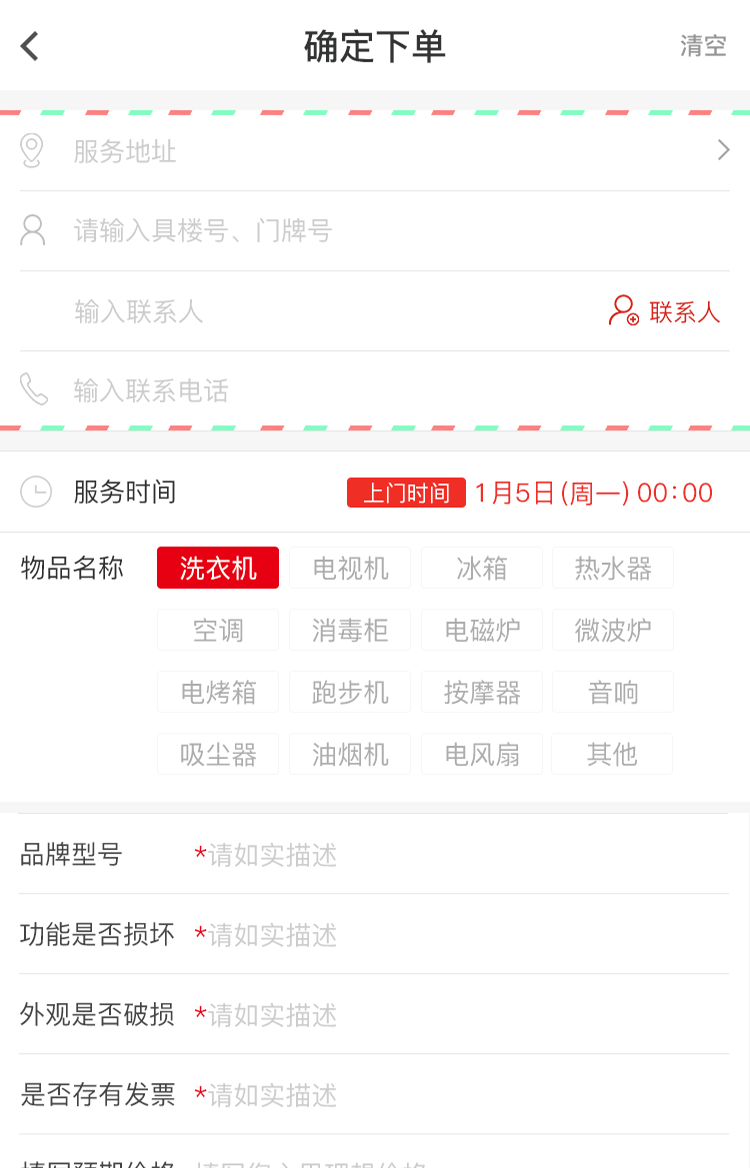Select the 微波炉 chip
This screenshot has width=750, height=1168.
pyautogui.click(x=613, y=631)
